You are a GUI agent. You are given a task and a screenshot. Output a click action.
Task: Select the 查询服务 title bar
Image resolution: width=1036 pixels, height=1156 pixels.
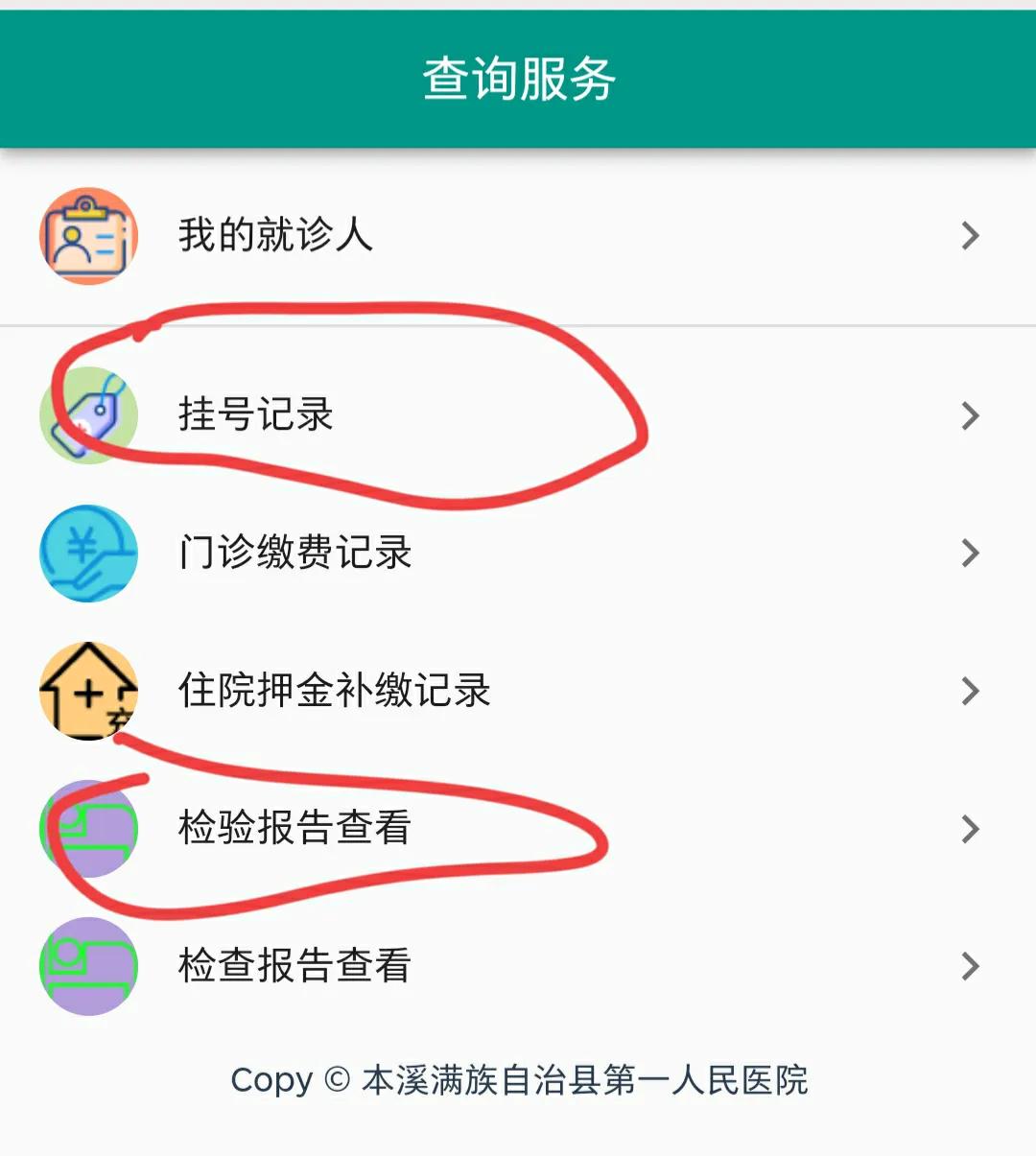tap(518, 77)
